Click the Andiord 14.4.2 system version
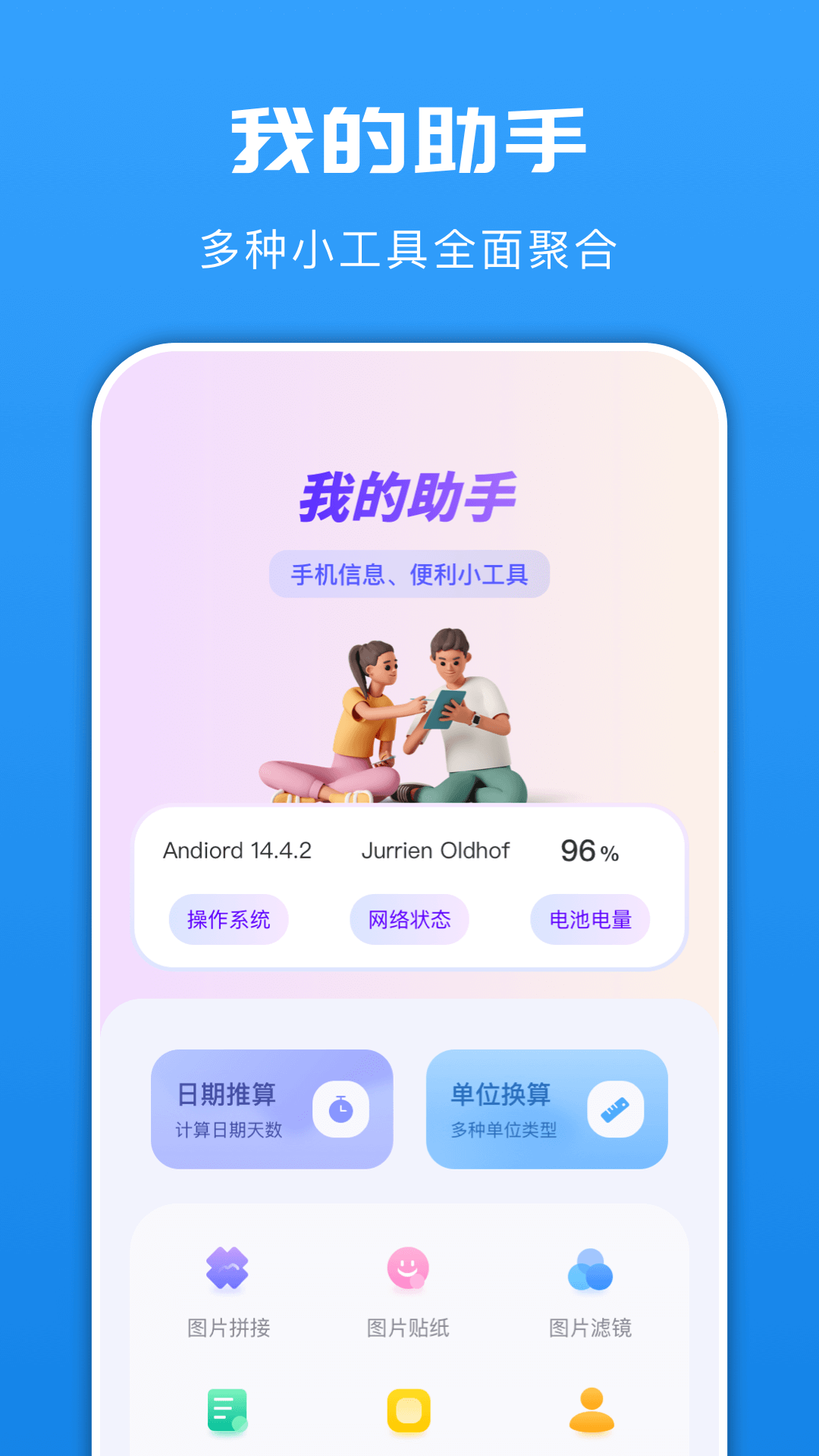 click(238, 850)
